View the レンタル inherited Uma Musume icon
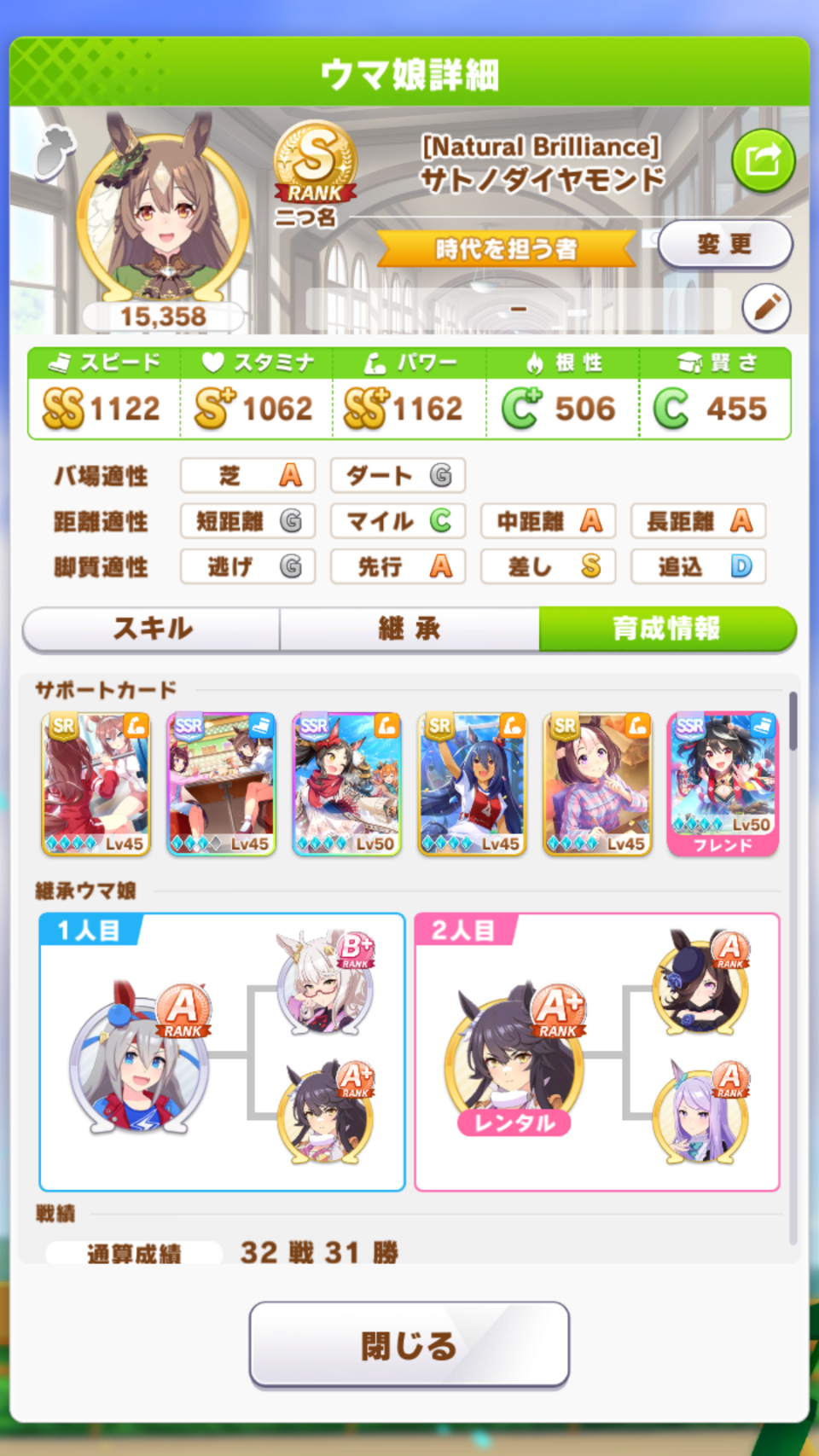 [514, 1059]
